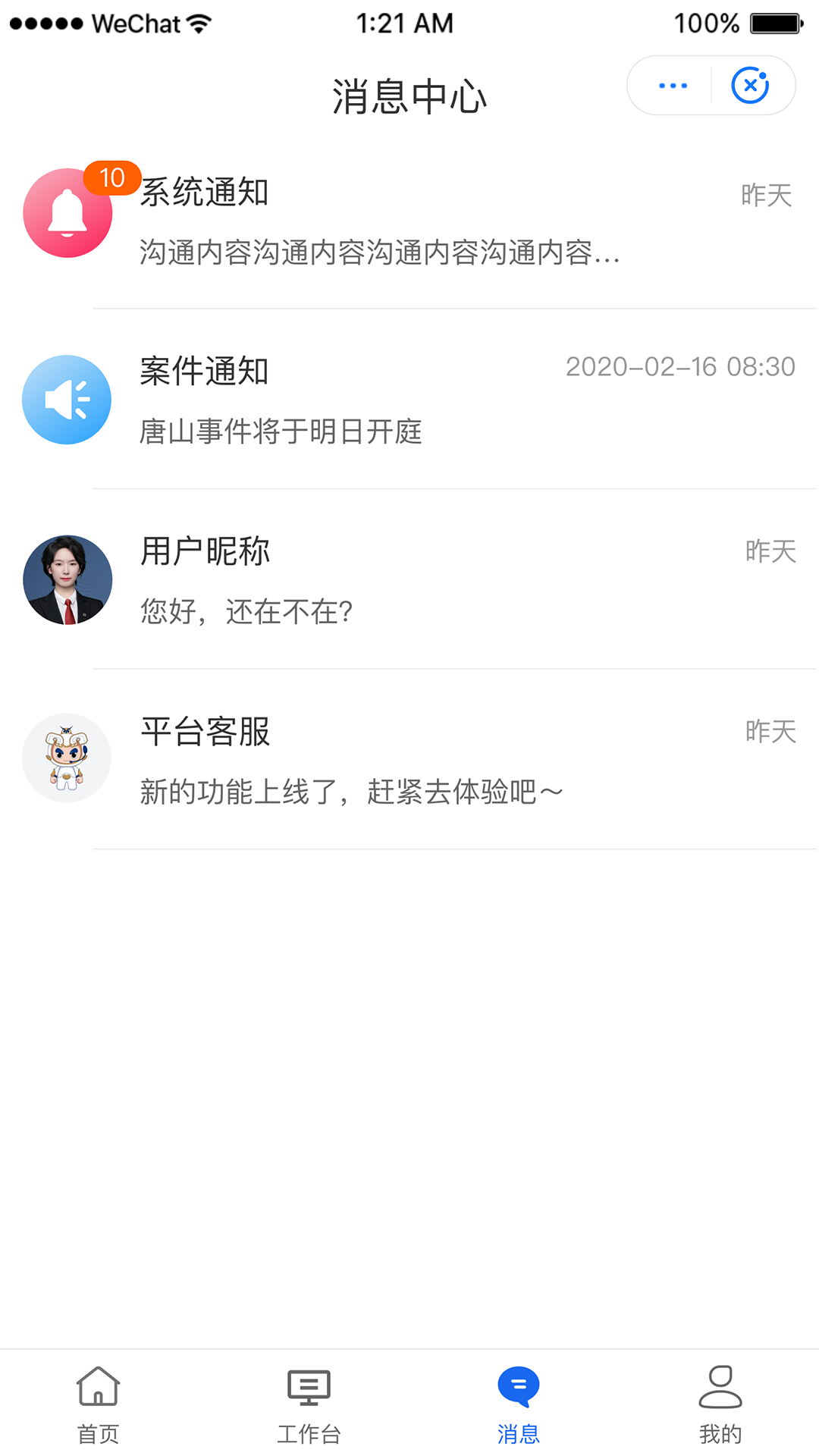The image size is (819, 1456).
Task: Switch to the 消息 tab
Action: [519, 1407]
